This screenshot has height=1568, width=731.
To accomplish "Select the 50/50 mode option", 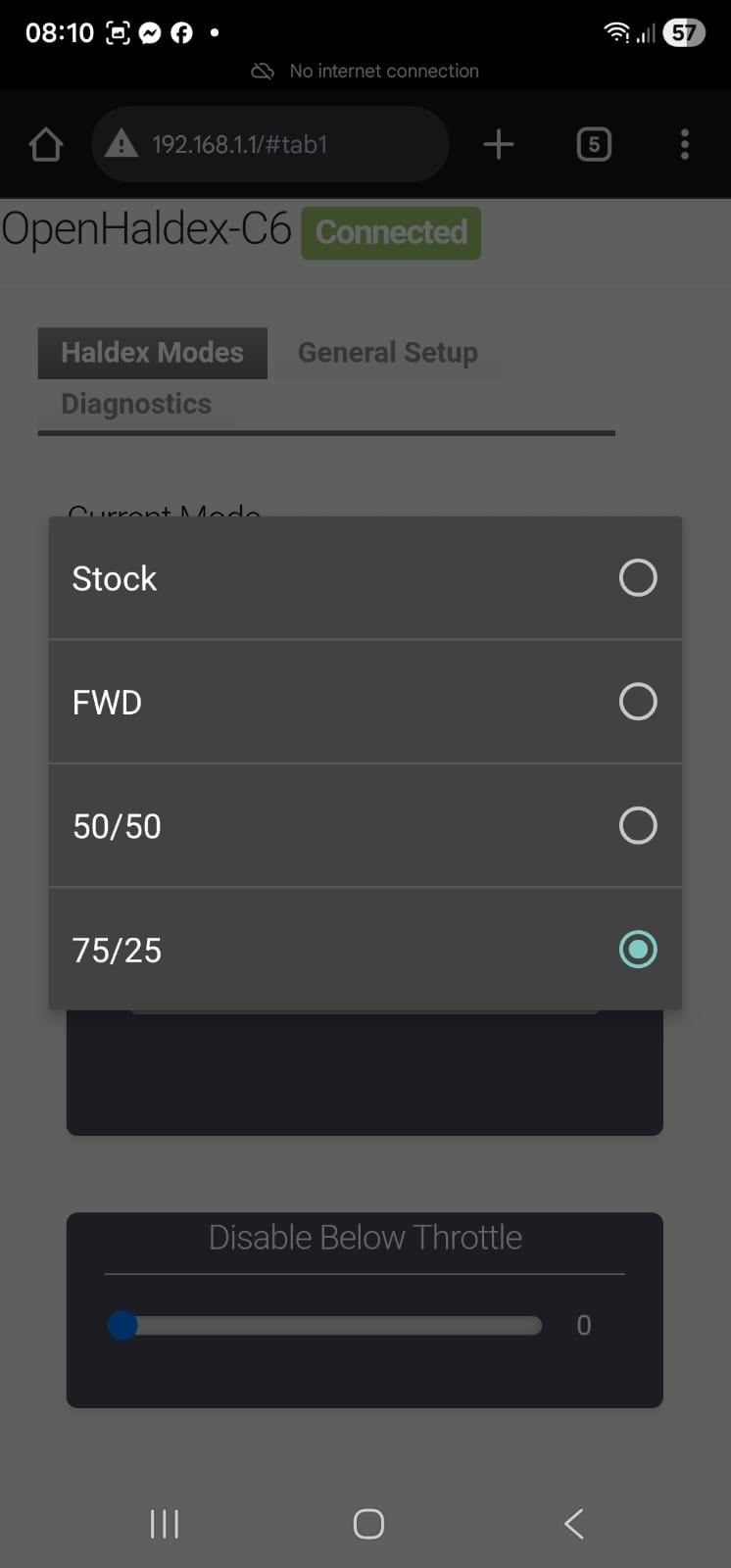I will point(365,826).
